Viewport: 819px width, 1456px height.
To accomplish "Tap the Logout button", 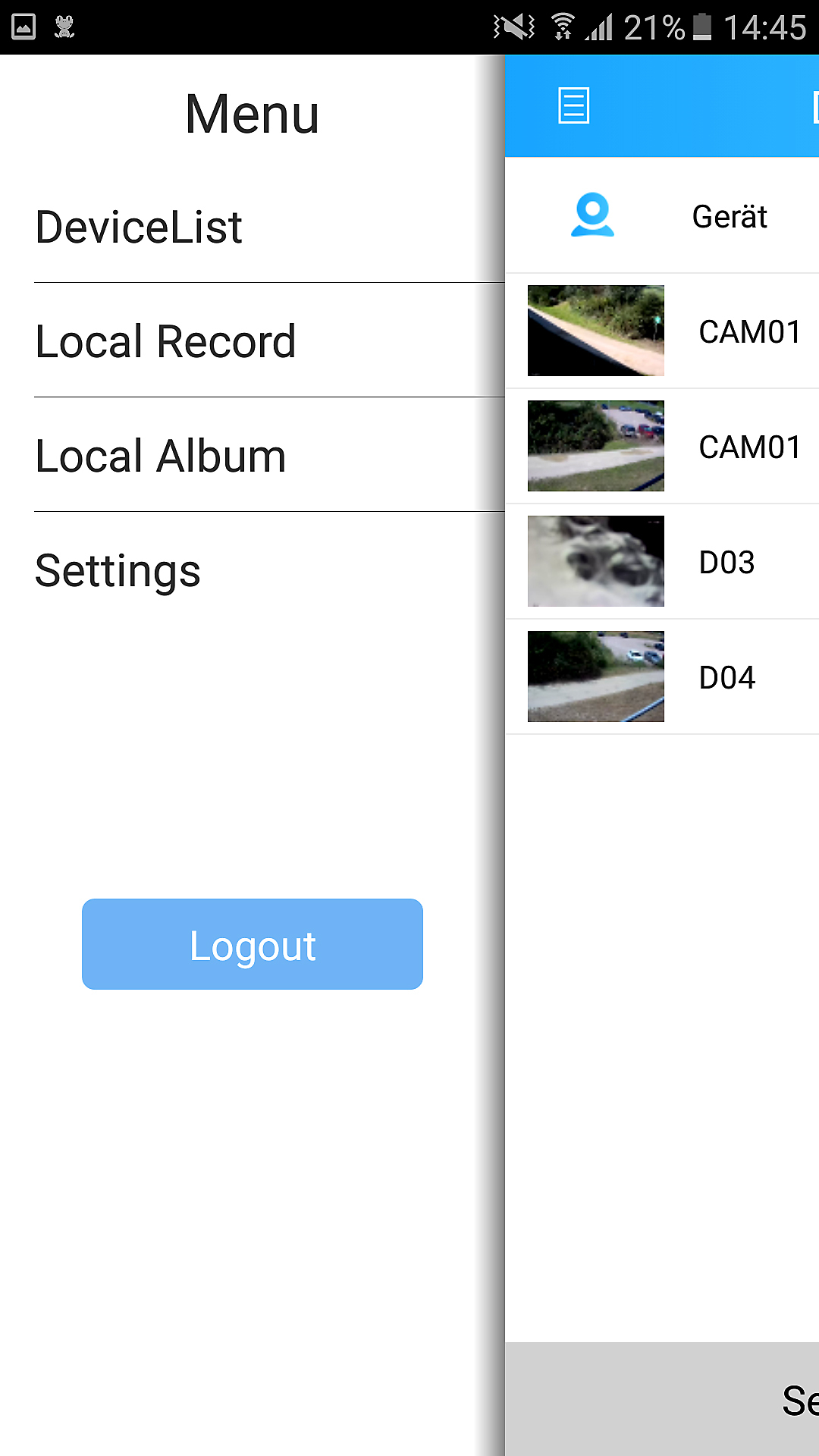I will [253, 944].
